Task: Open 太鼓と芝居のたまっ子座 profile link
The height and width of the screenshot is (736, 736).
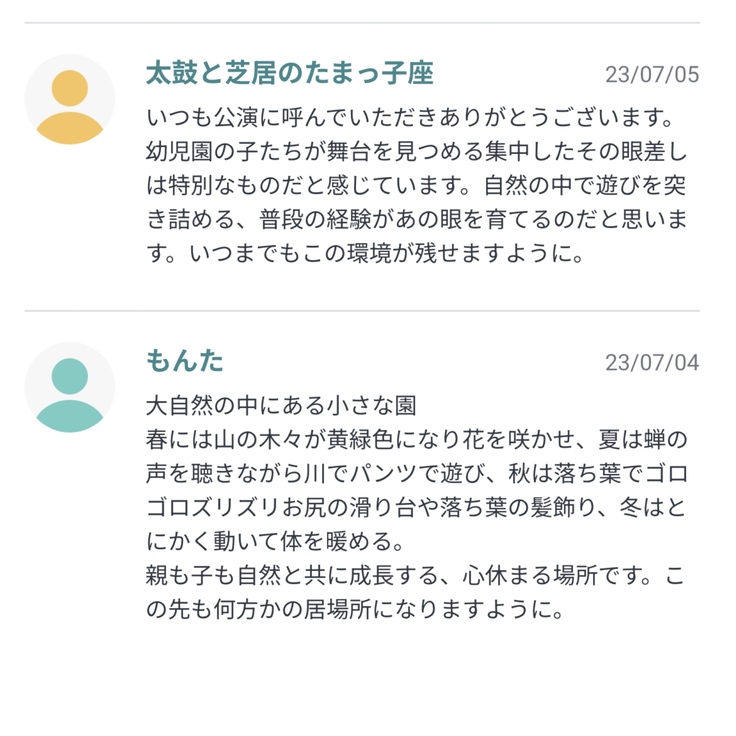Action: [x=289, y=73]
